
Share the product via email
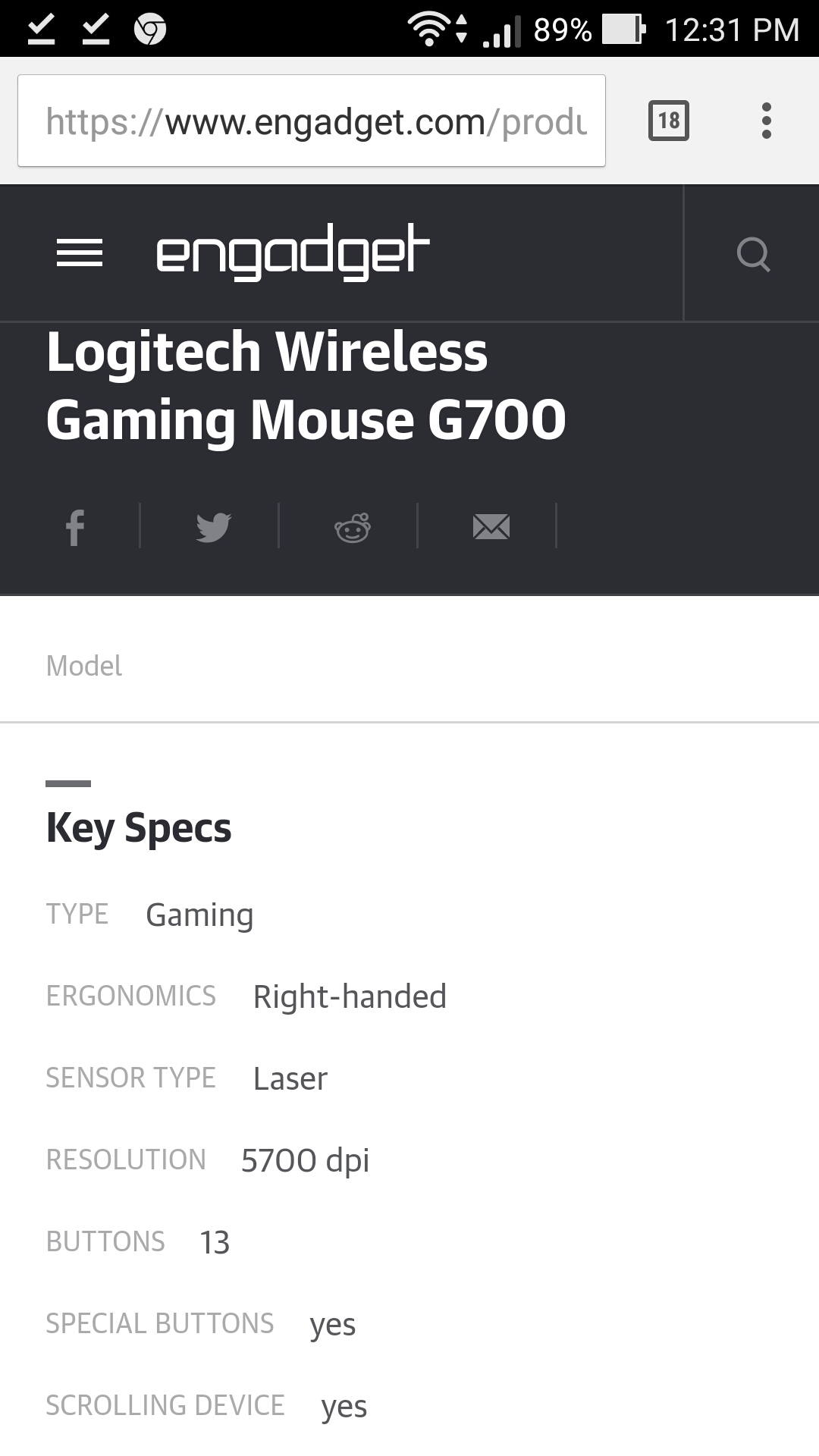[x=491, y=526]
